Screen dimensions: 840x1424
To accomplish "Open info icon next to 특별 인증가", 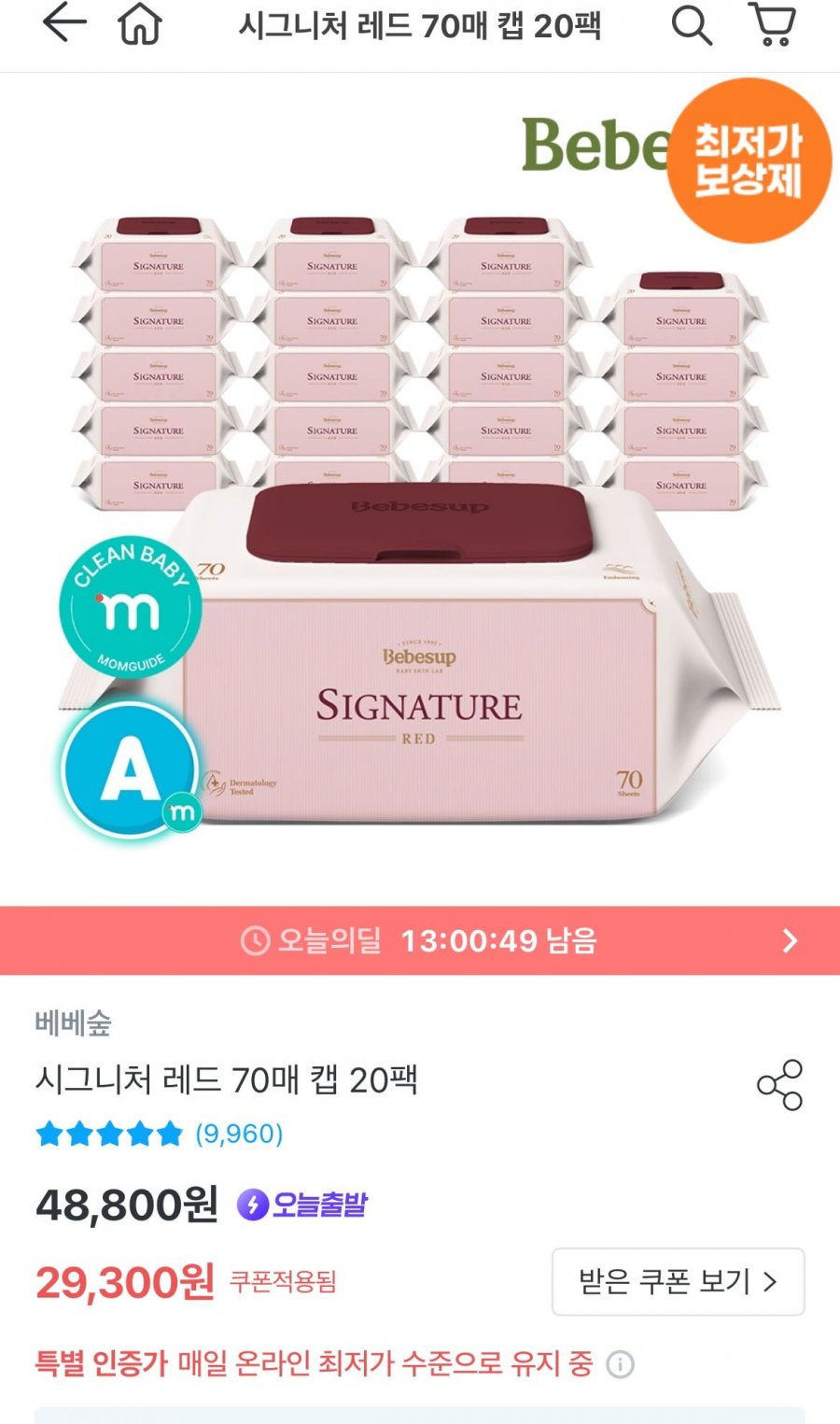I will 620,1364.
